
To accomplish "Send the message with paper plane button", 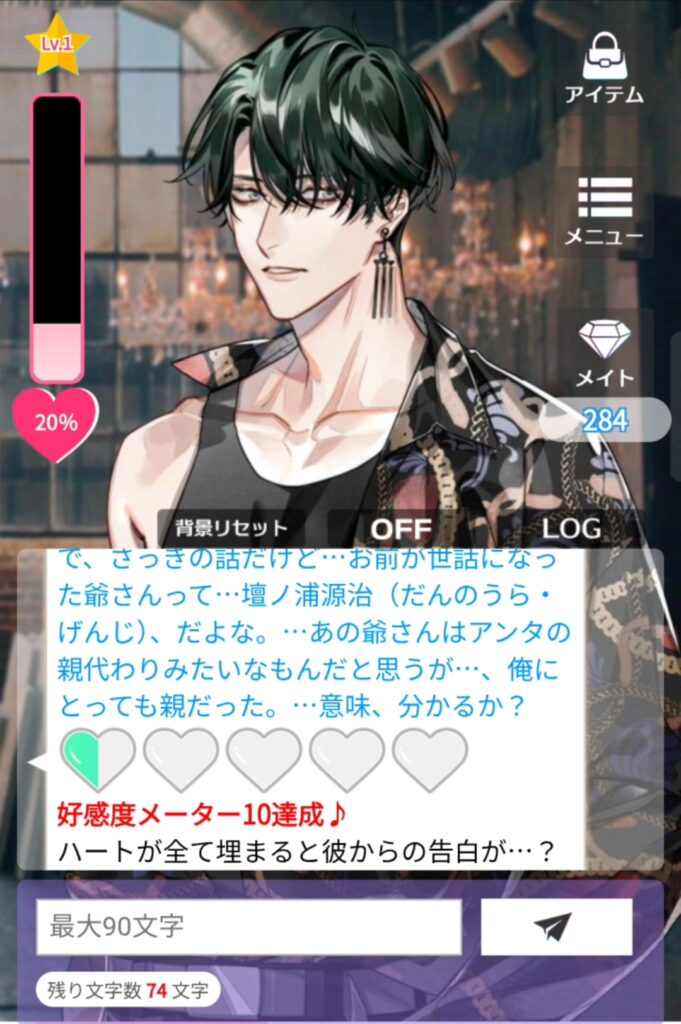I will [x=556, y=927].
